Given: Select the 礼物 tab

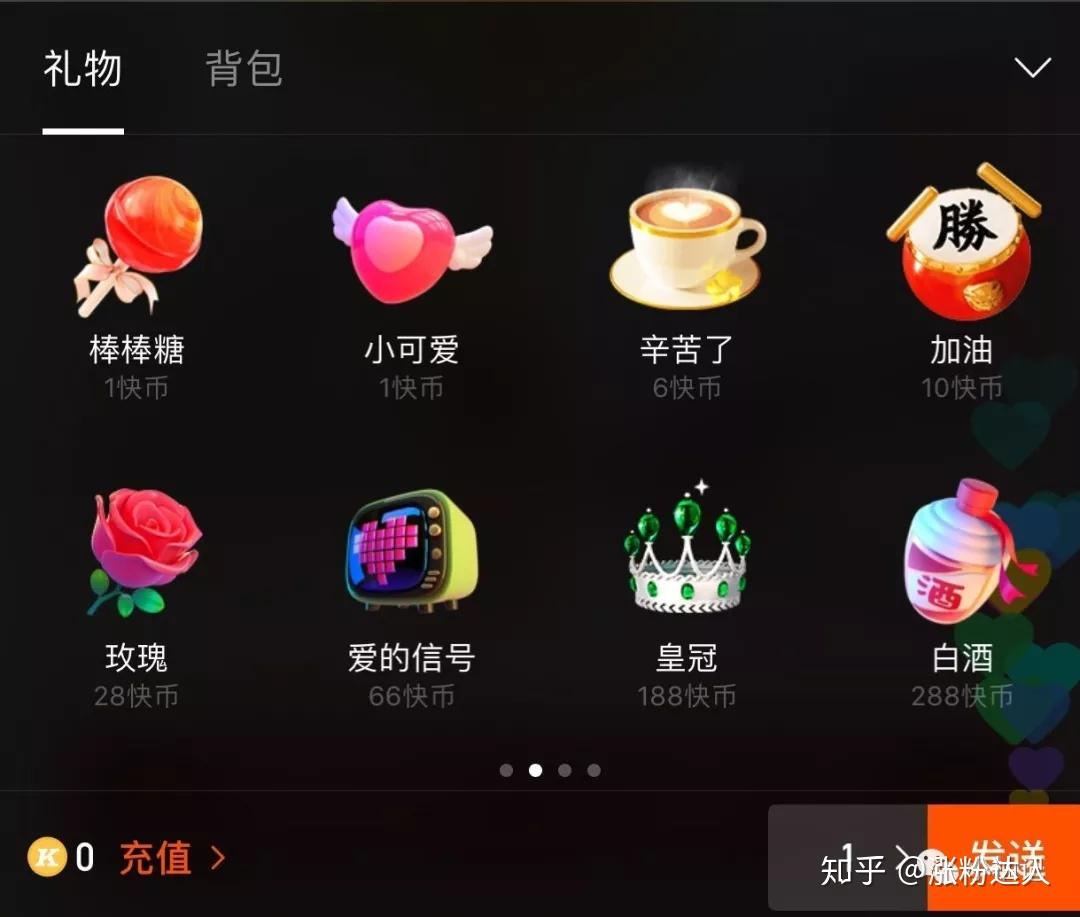Looking at the screenshot, I should [x=82, y=70].
